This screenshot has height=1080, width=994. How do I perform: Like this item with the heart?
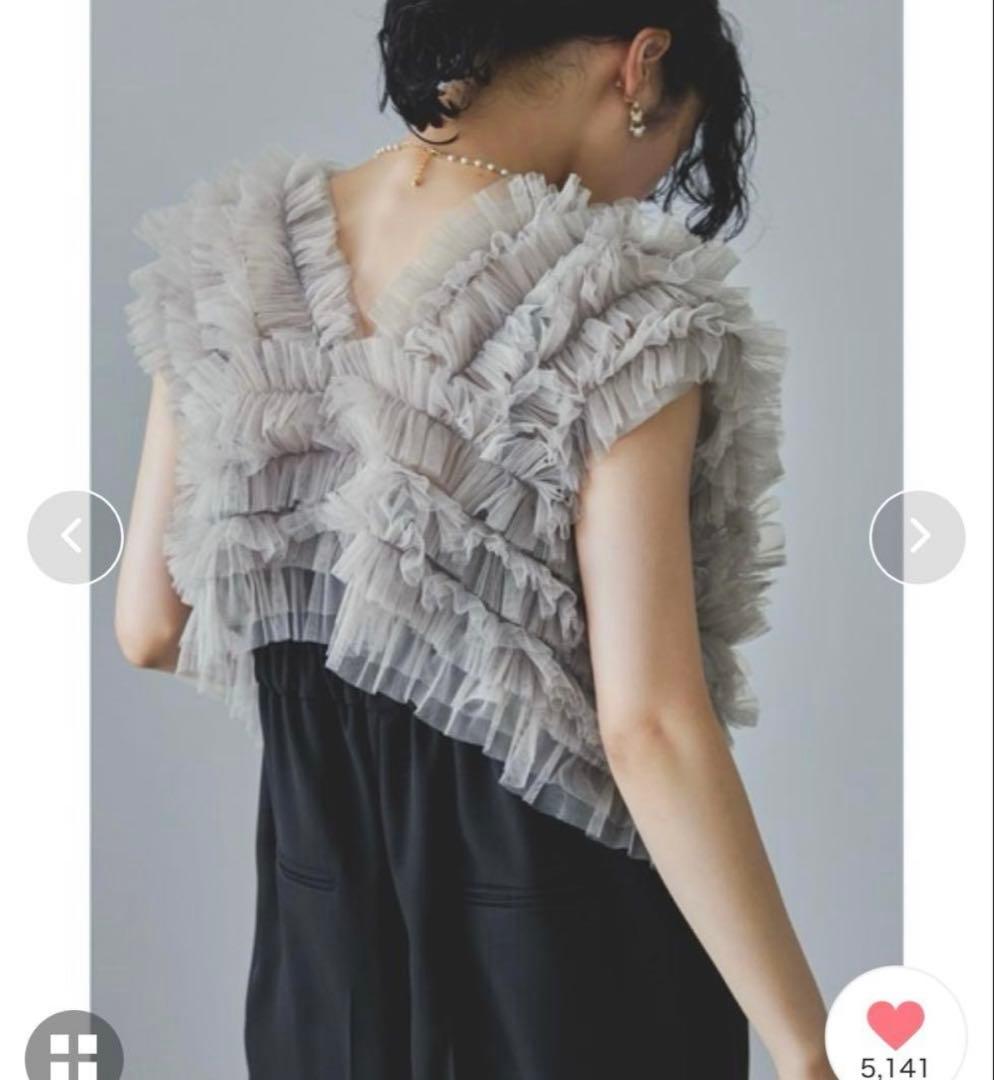tap(896, 1026)
